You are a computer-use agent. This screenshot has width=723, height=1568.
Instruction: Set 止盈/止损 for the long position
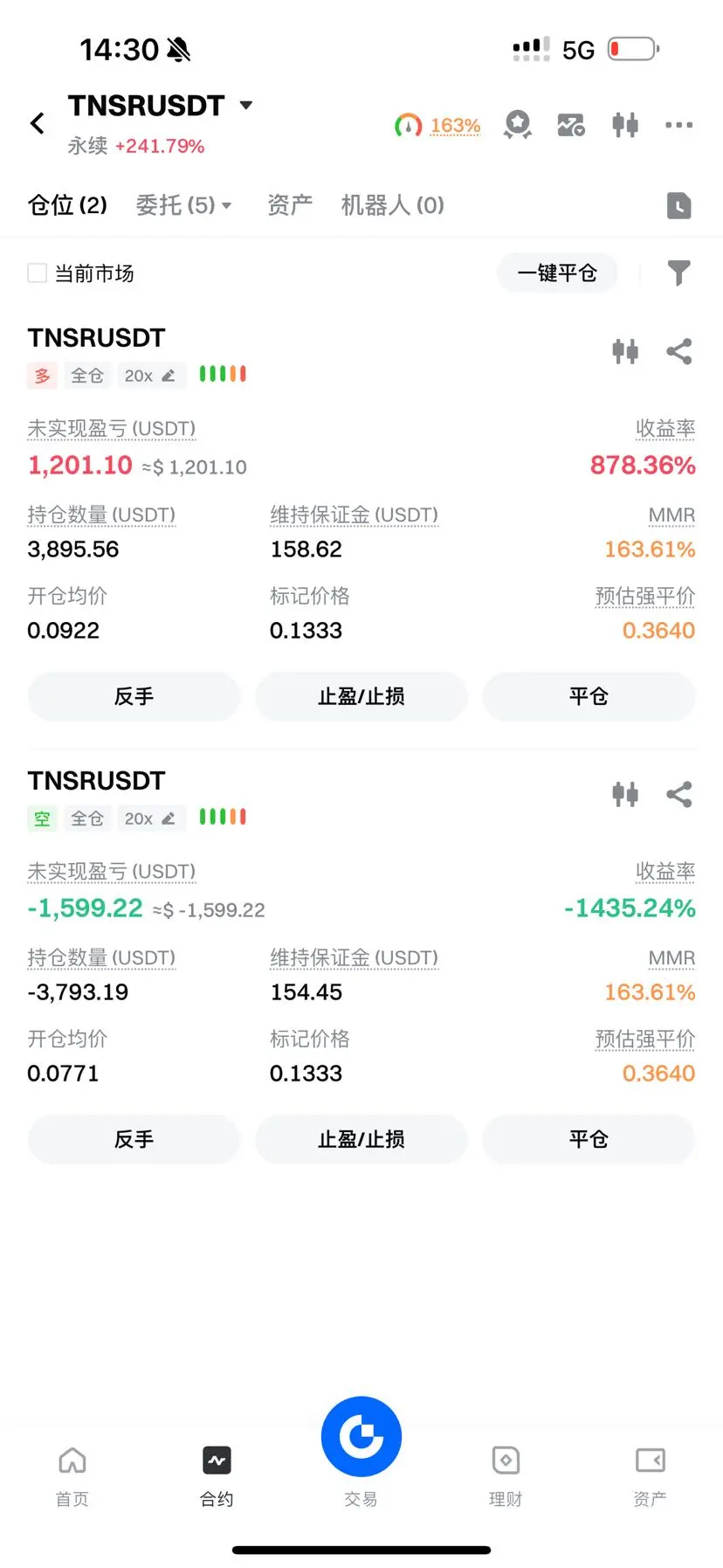pyautogui.click(x=361, y=696)
